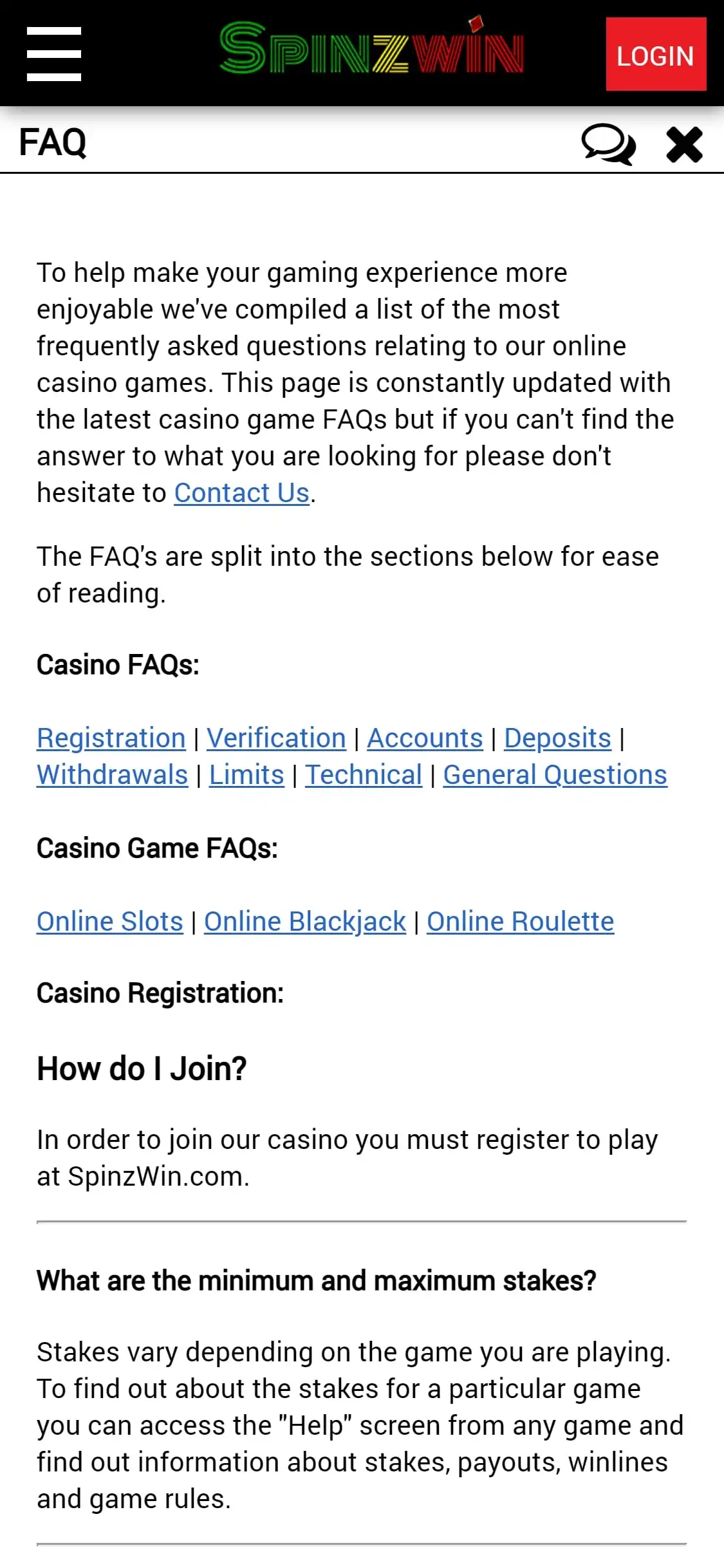Go to Online Blackjack FAQs
This screenshot has height=1568, width=724.
pos(305,922)
